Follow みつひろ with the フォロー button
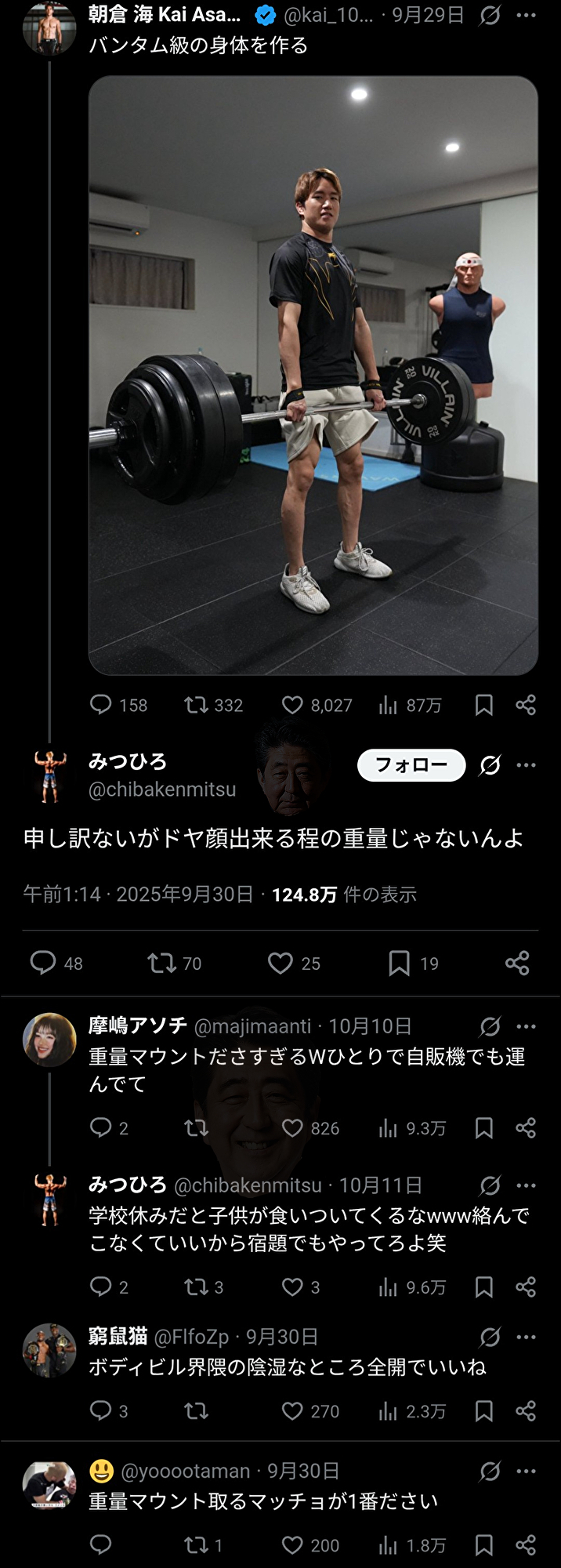Viewport: 561px width, 1568px height. (x=411, y=765)
